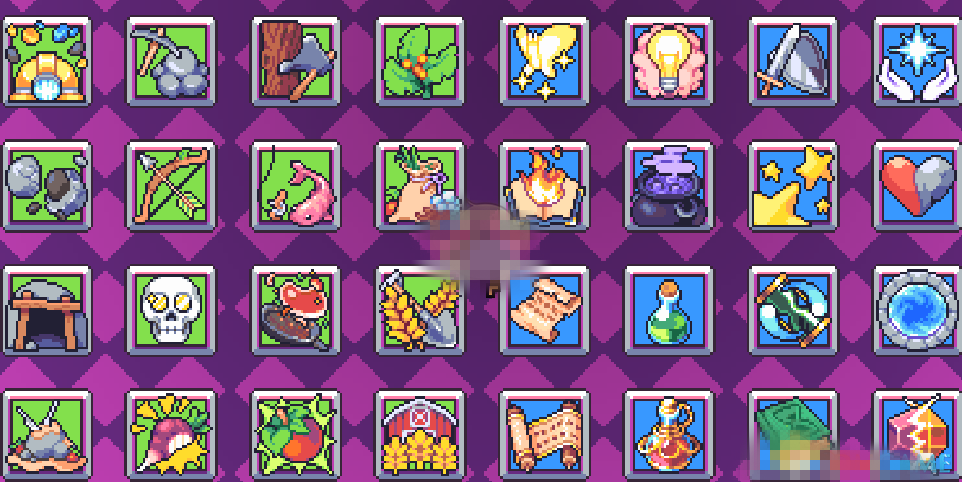Open the glowing star in hands skill
962x482 pixels.
point(916,59)
